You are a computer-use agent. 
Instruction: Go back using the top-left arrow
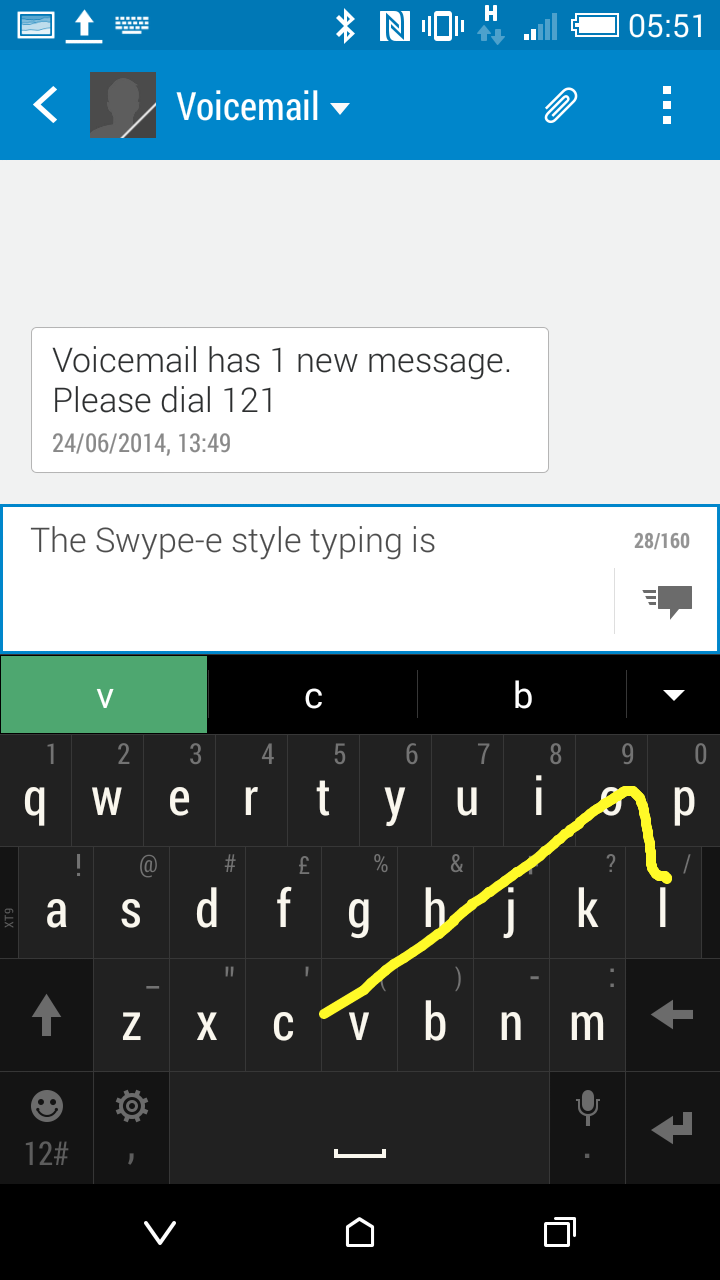[46, 105]
